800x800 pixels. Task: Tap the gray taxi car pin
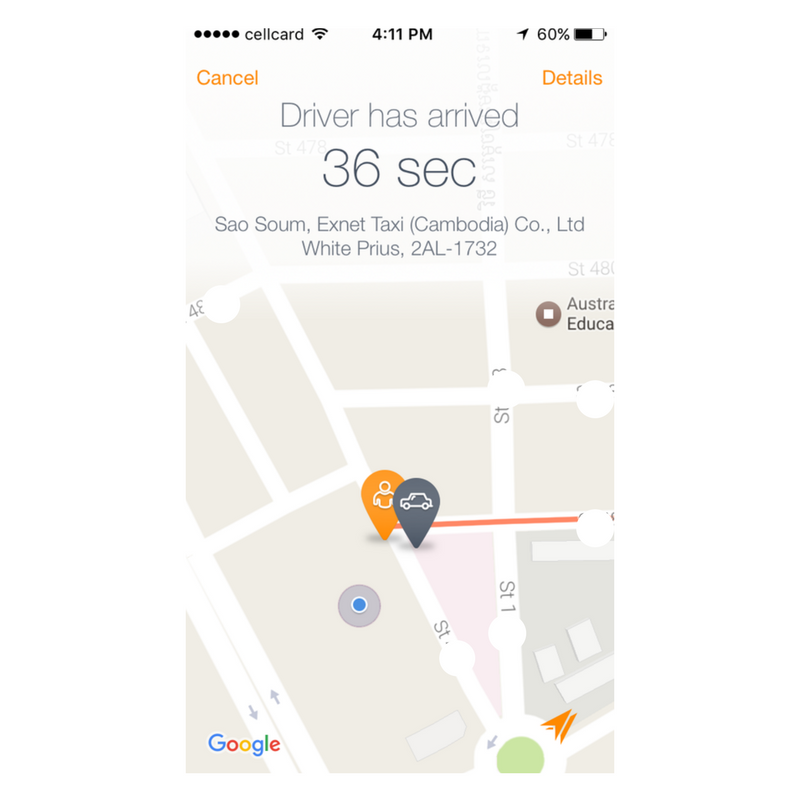point(417,503)
